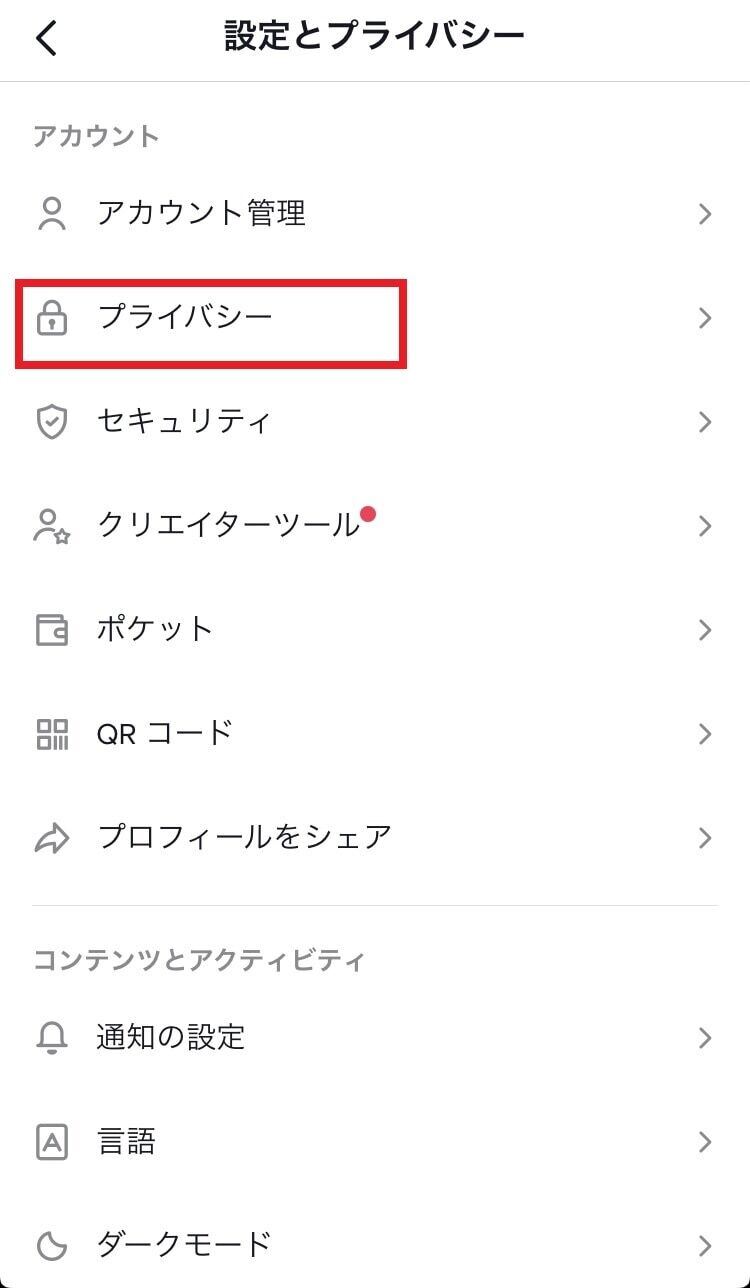The height and width of the screenshot is (1288, 750).
Task: Open ダークモード settings
Action: coord(375,1244)
